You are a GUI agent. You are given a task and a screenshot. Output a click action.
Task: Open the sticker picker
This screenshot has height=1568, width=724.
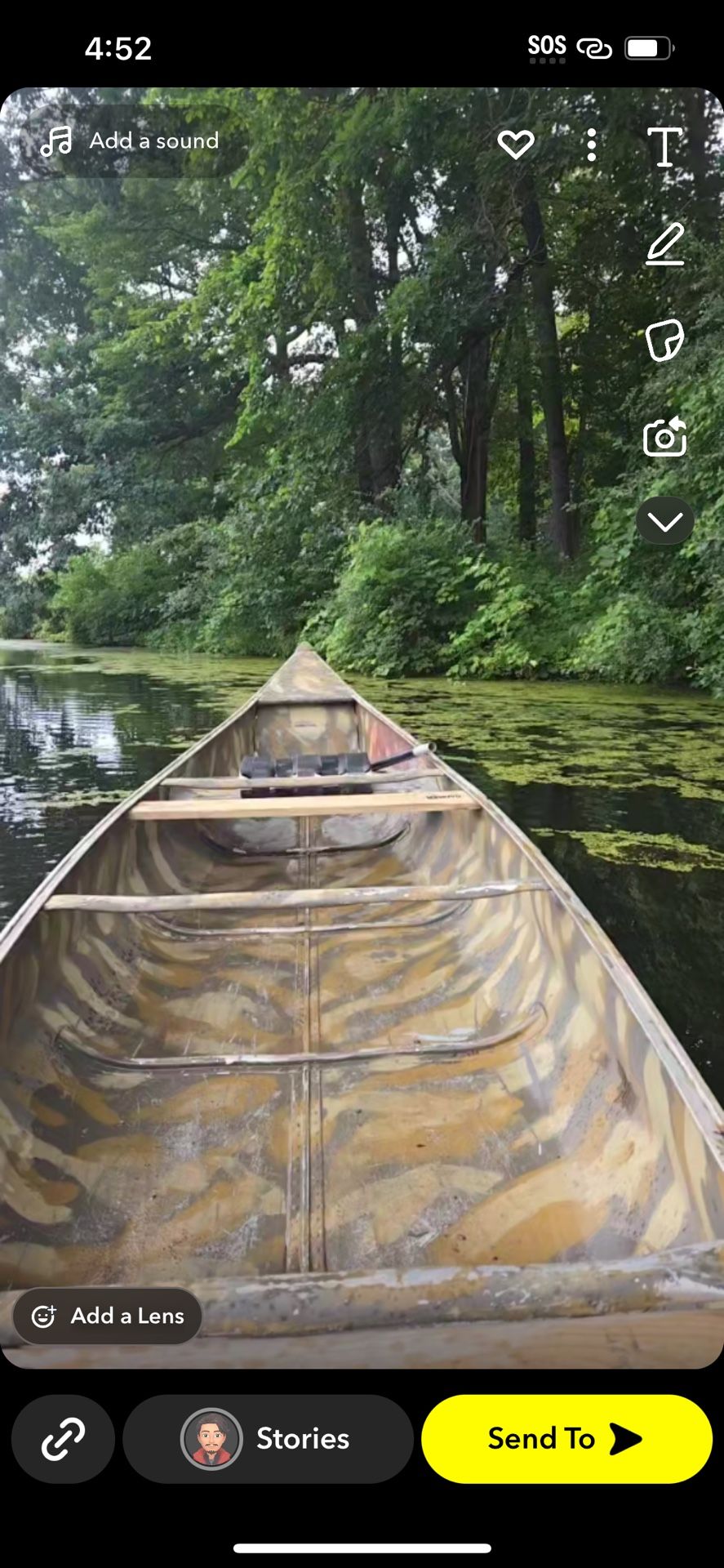coord(664,340)
